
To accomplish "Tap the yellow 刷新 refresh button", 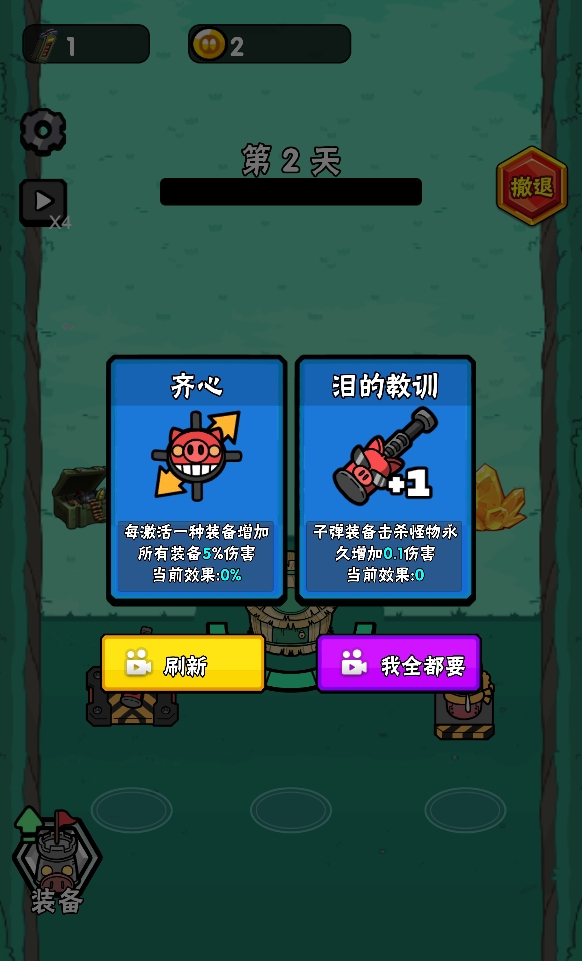I will (x=183, y=664).
